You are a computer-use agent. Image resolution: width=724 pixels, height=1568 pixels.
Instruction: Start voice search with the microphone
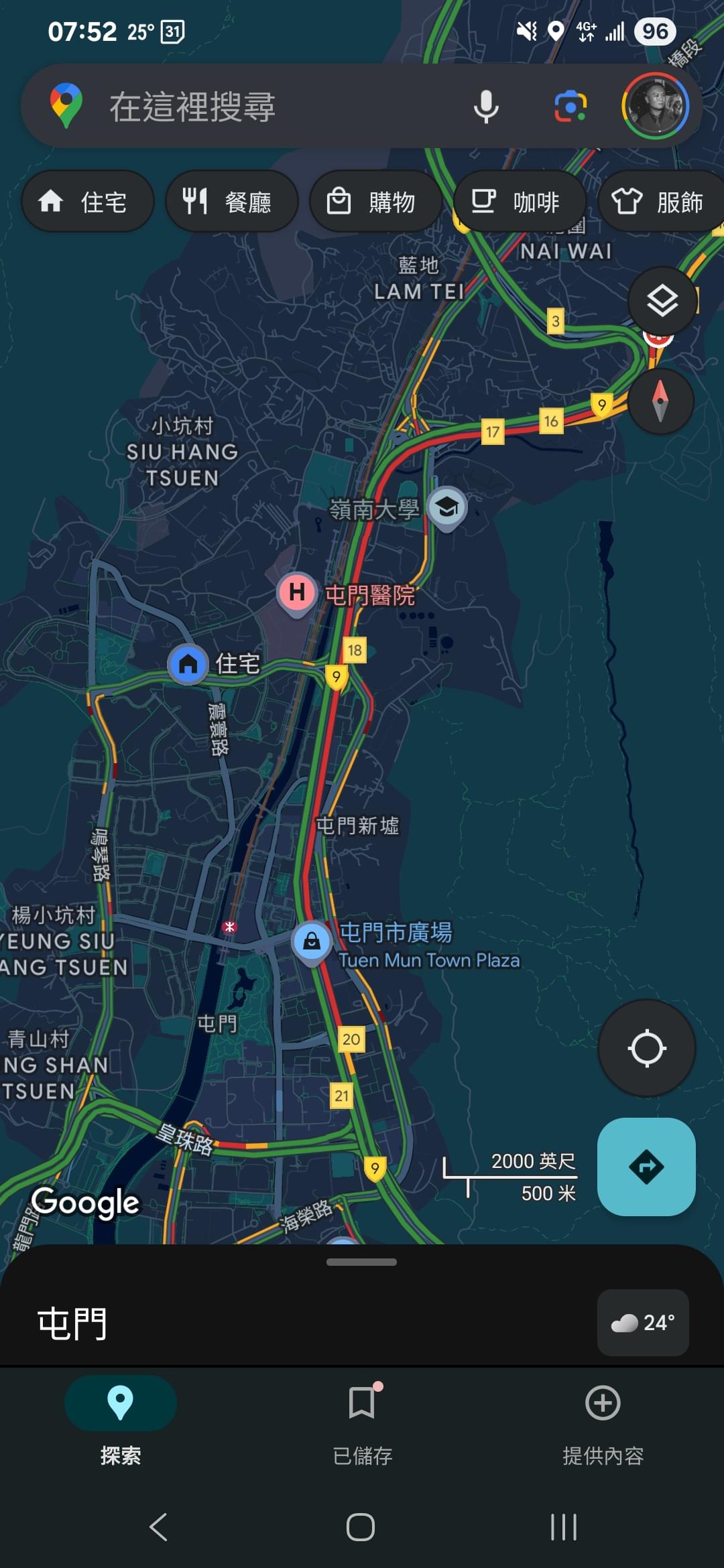point(486,107)
